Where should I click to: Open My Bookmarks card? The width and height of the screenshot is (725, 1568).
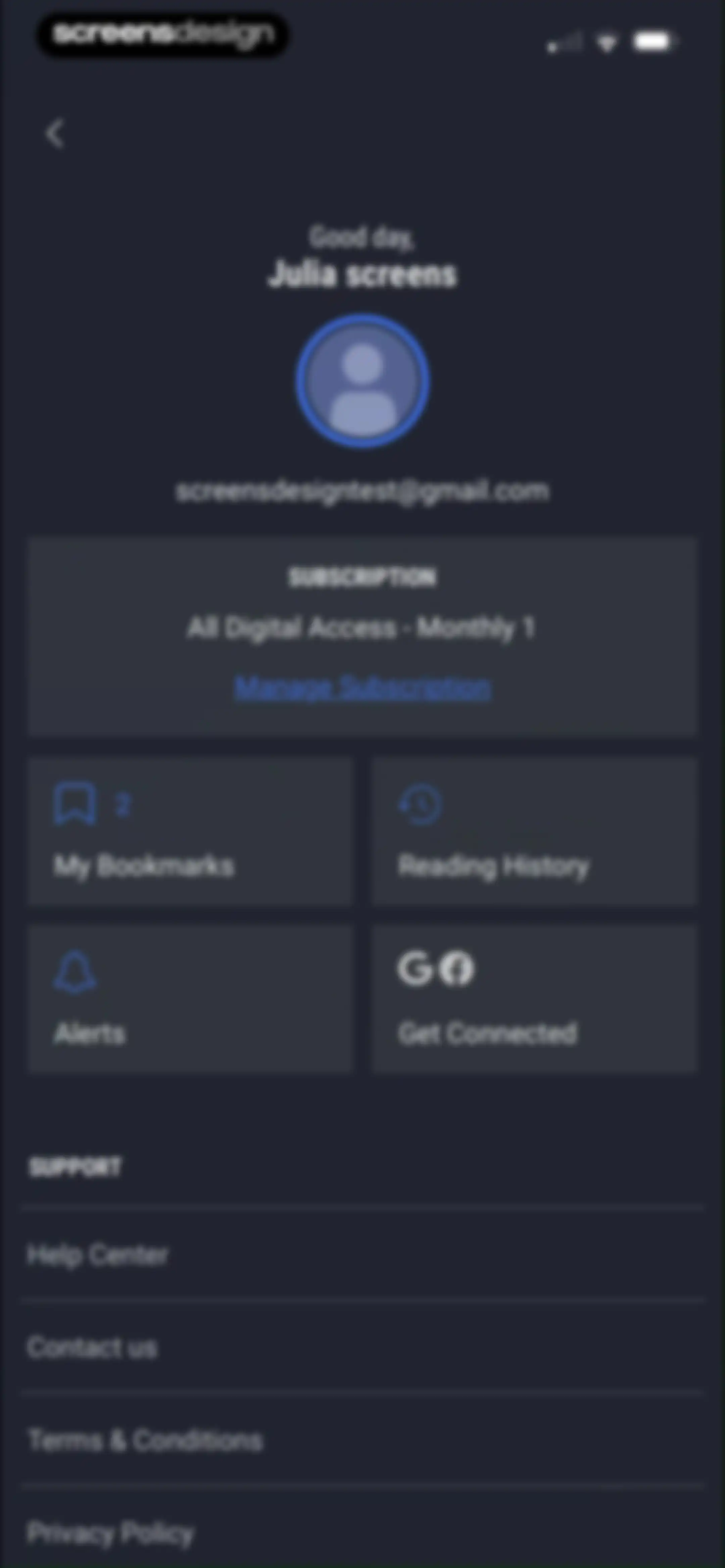click(x=190, y=831)
